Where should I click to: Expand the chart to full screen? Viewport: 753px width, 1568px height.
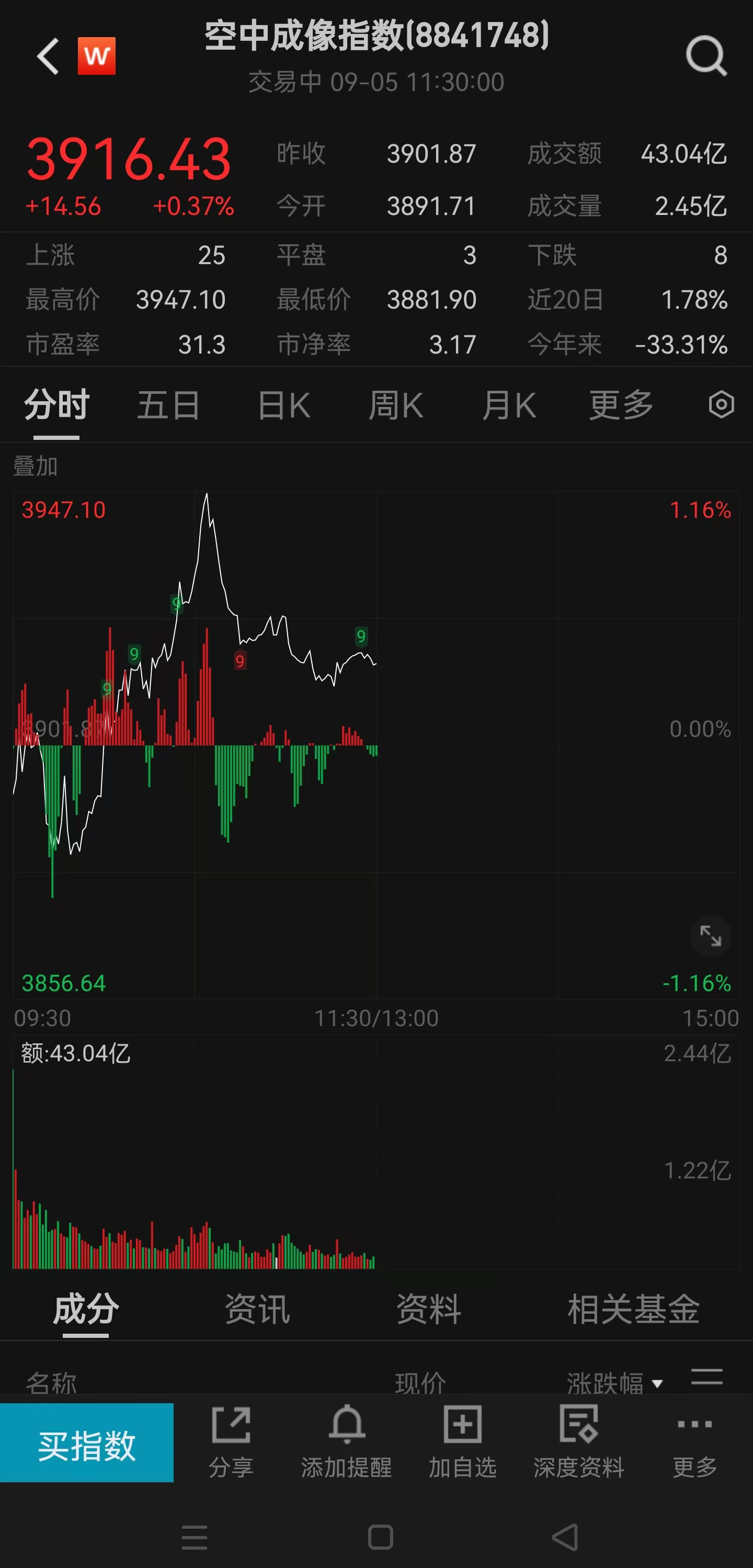click(x=711, y=936)
